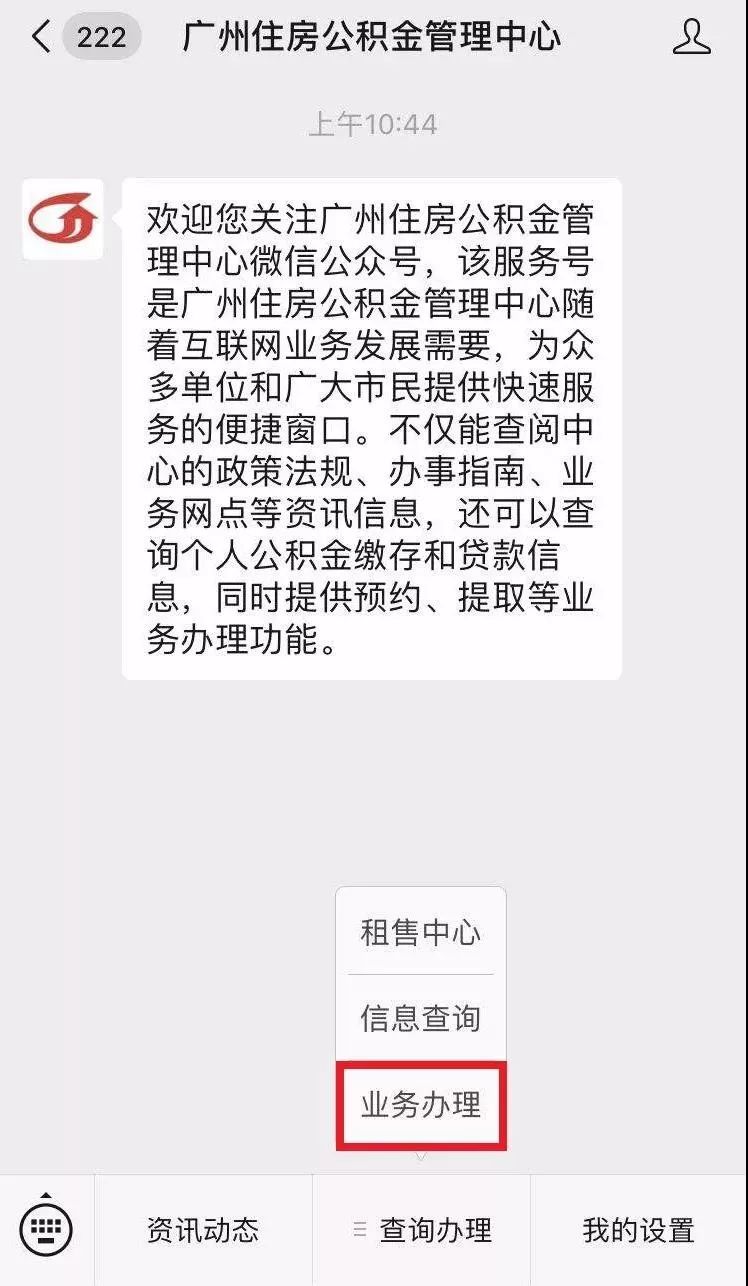Select 租售中心 from the popup menu
The image size is (748, 1286).
pyautogui.click(x=421, y=932)
